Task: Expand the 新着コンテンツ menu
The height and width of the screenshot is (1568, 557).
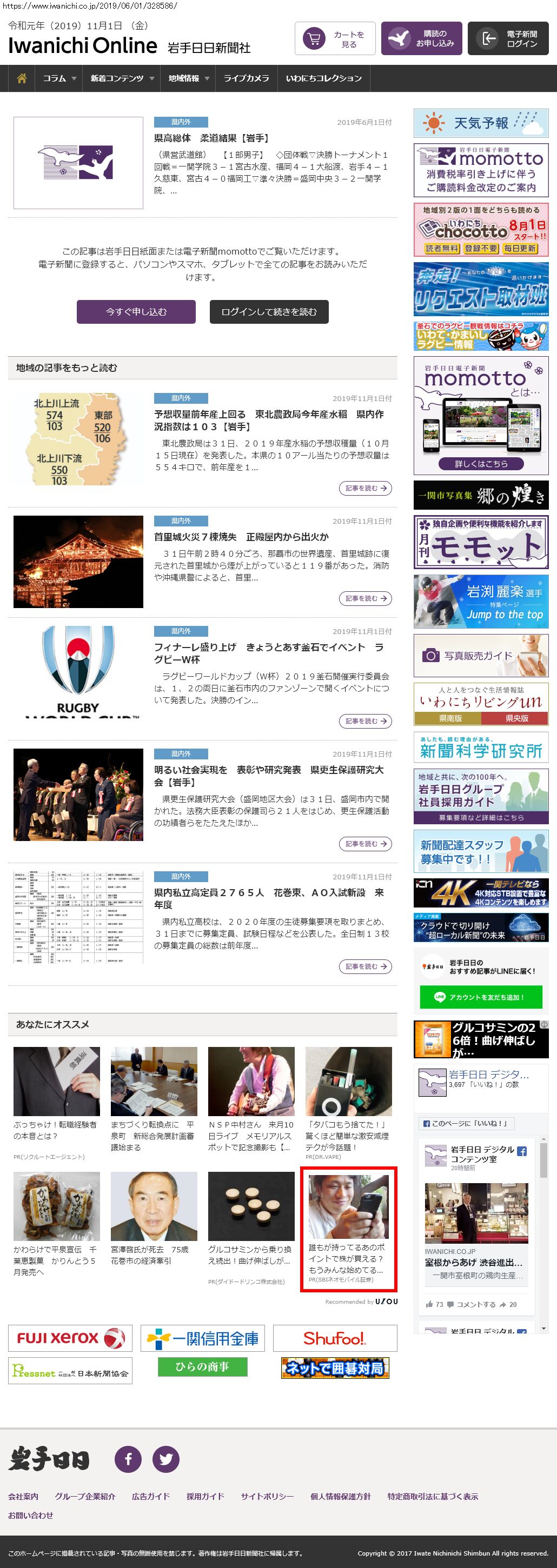Action: pos(122,78)
